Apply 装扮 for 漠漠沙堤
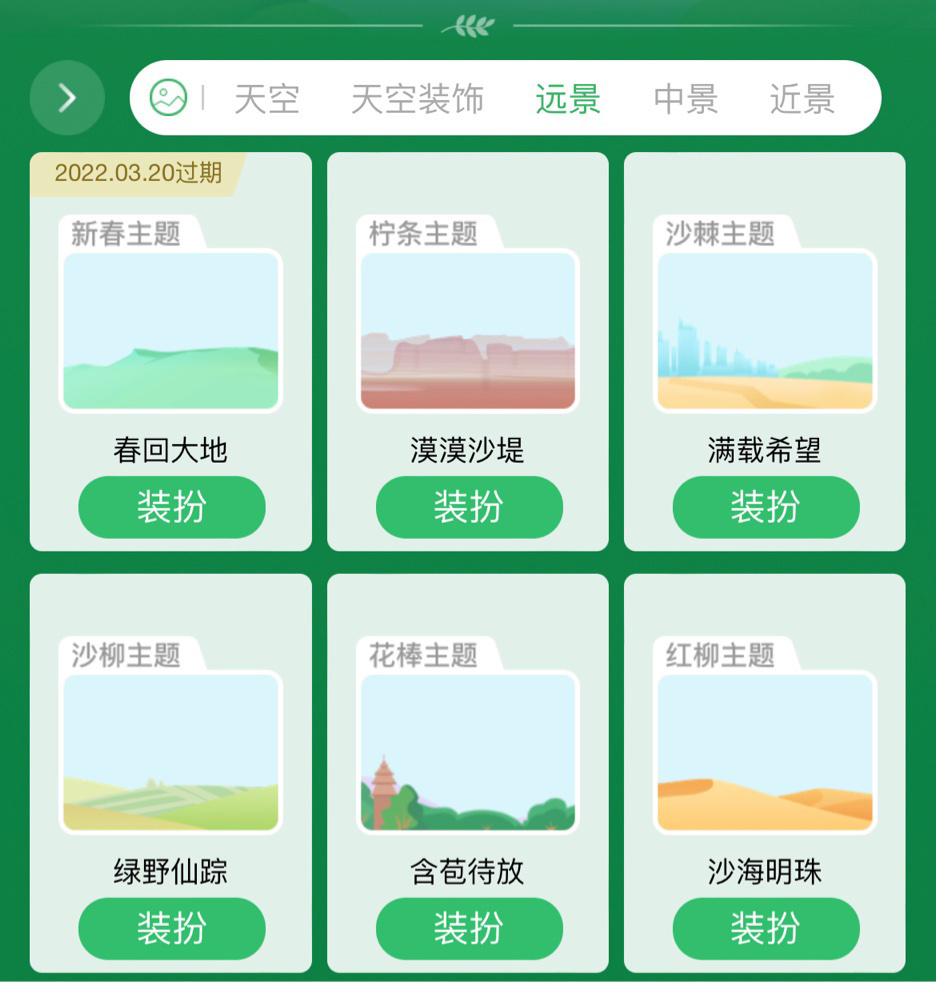 coord(469,507)
